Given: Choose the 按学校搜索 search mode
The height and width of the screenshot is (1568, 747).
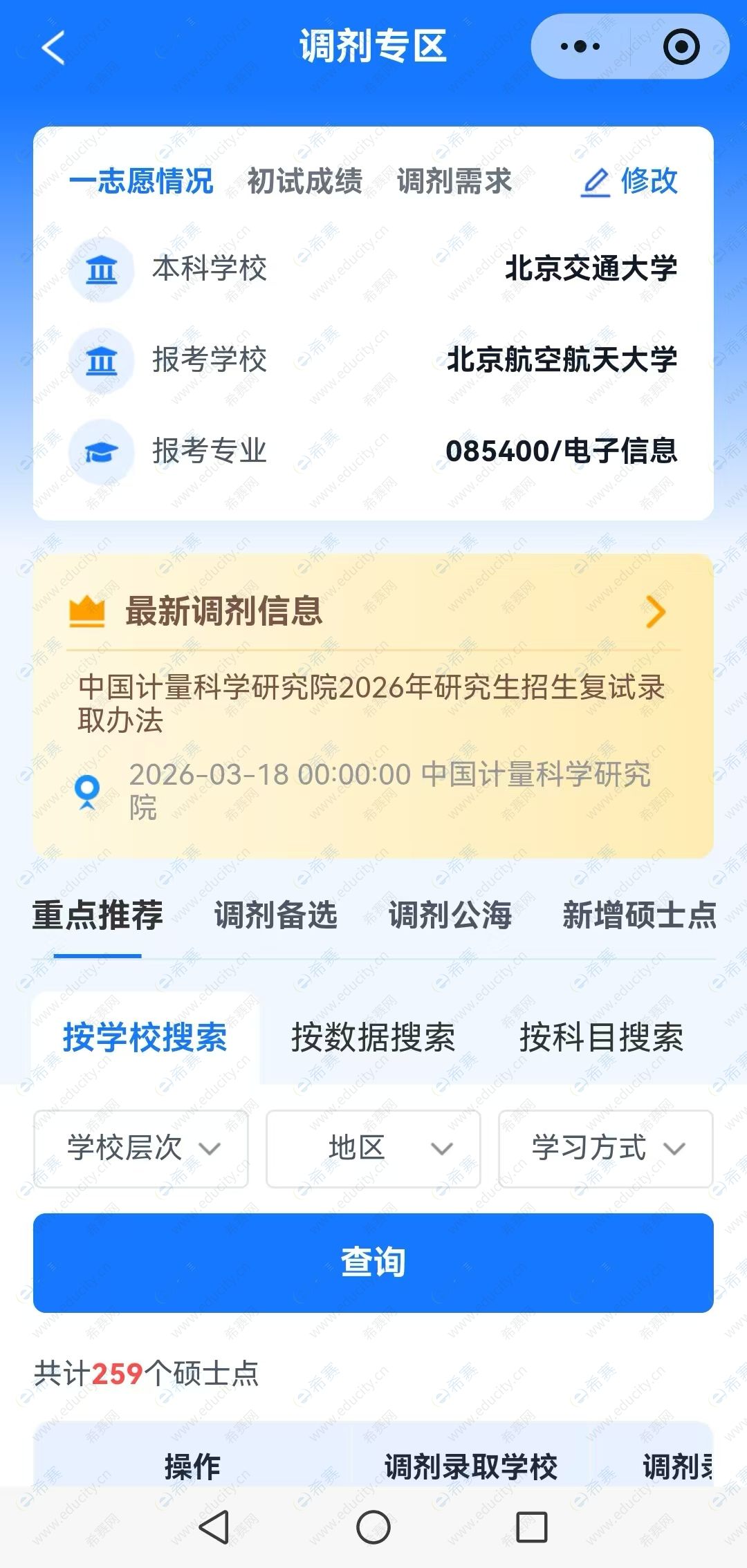Looking at the screenshot, I should point(145,1038).
